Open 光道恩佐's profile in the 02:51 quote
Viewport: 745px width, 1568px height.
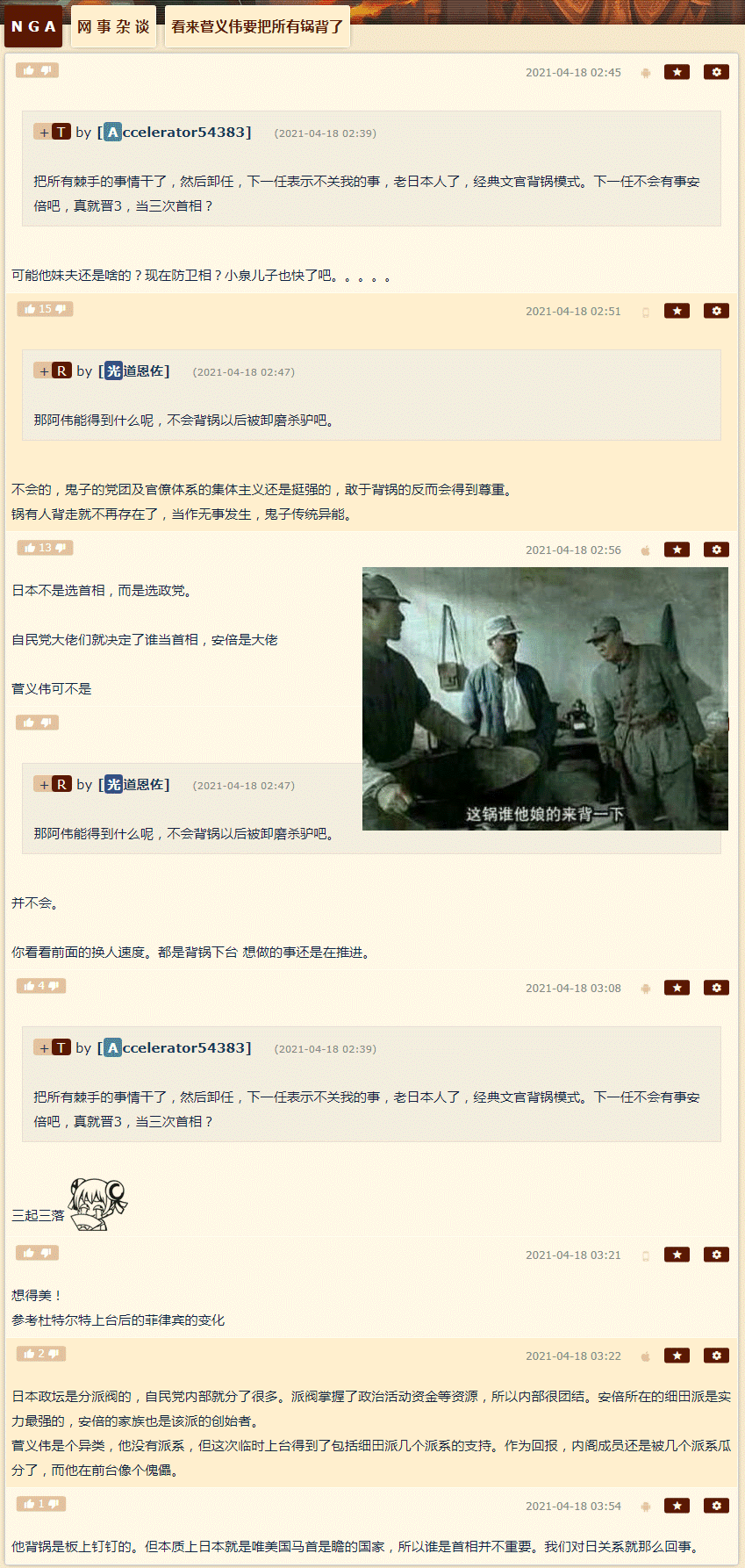point(137,370)
